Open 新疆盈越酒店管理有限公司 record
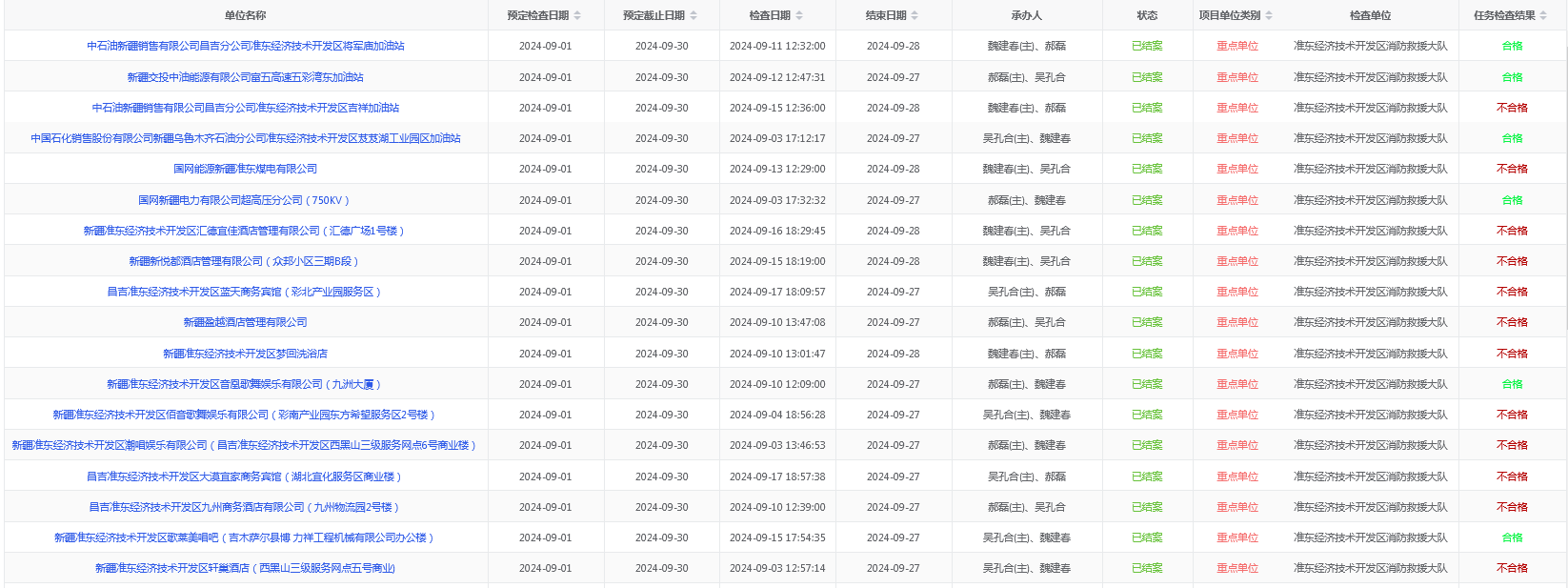 (x=245, y=322)
